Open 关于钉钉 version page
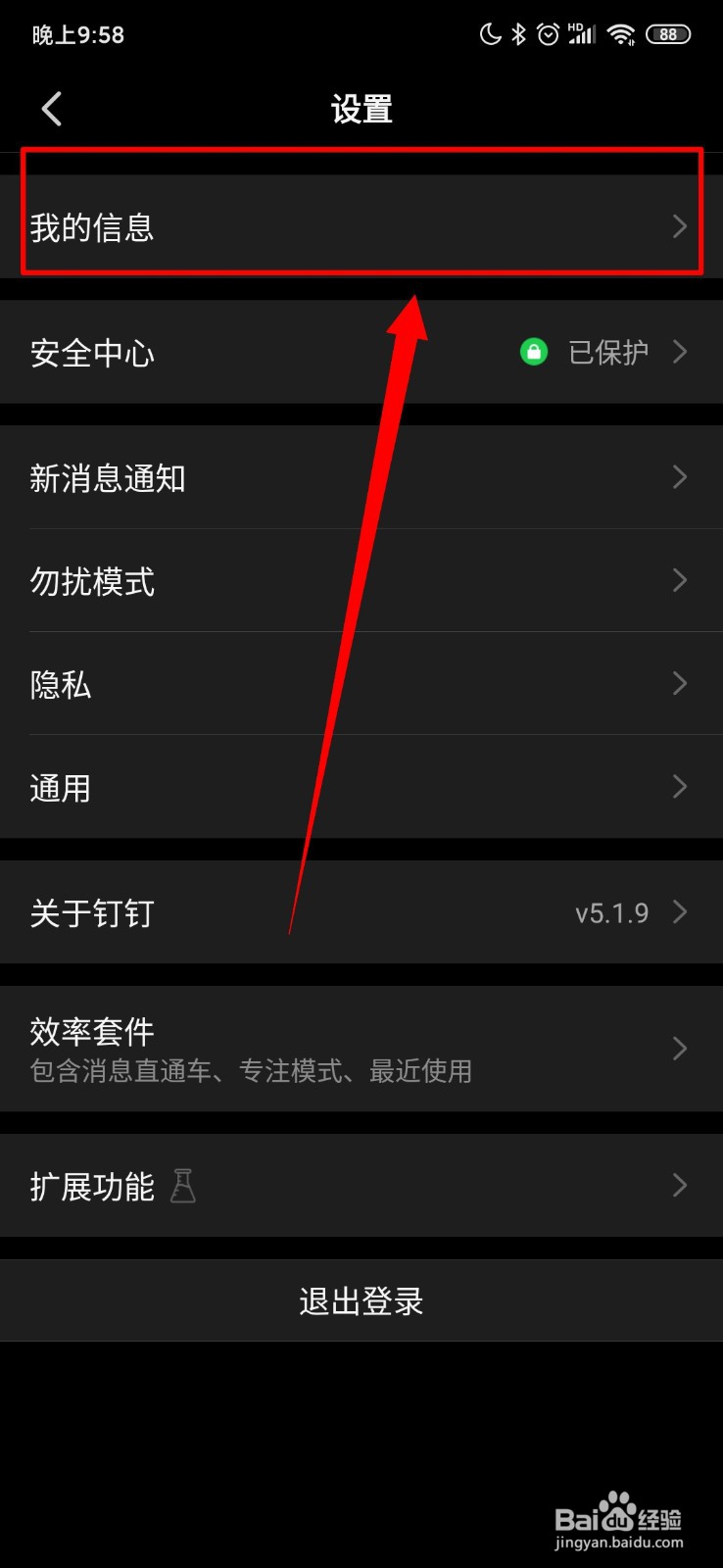This screenshot has width=723, height=1568. [361, 912]
